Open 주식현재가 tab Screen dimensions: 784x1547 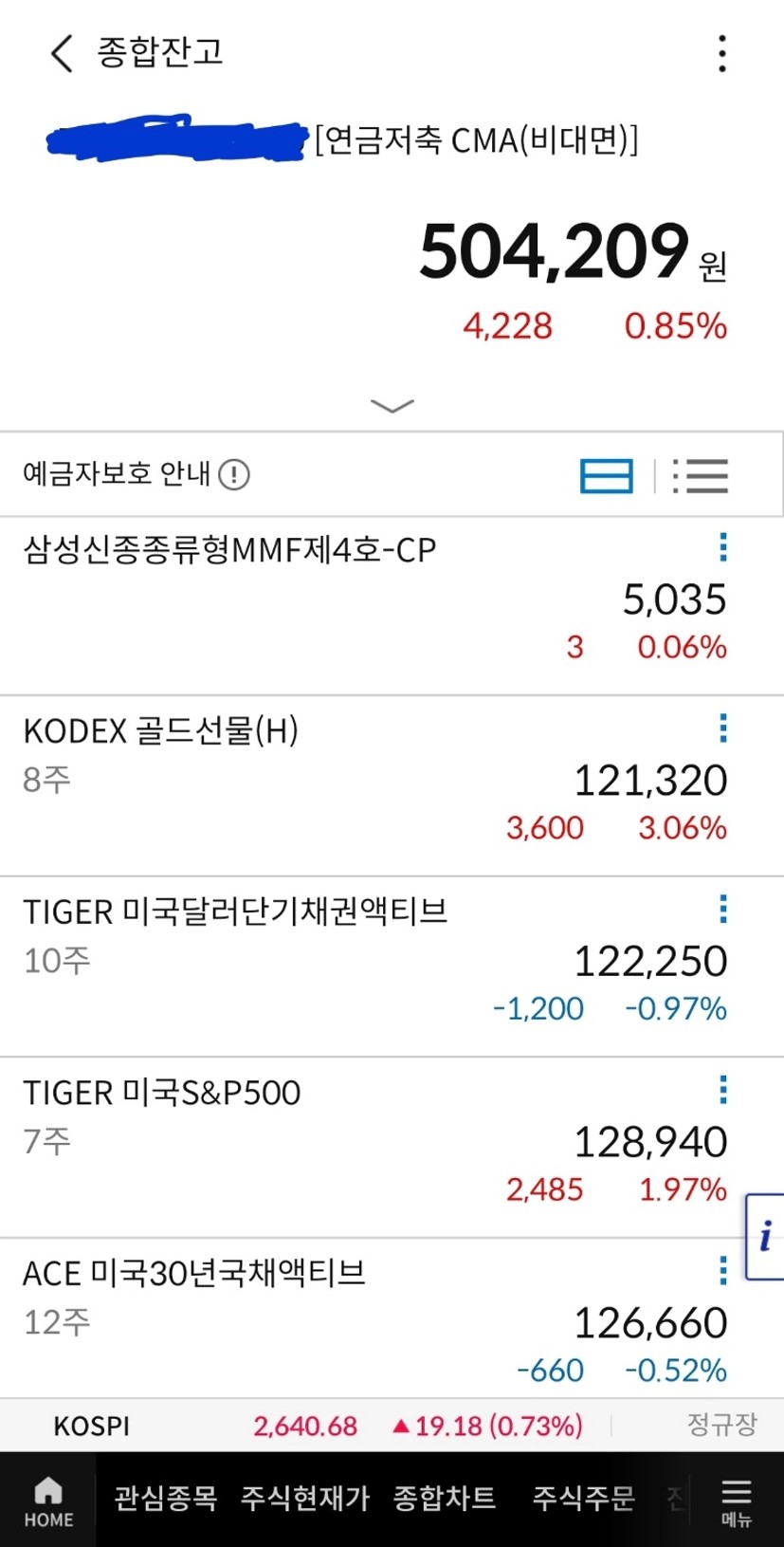[304, 1499]
